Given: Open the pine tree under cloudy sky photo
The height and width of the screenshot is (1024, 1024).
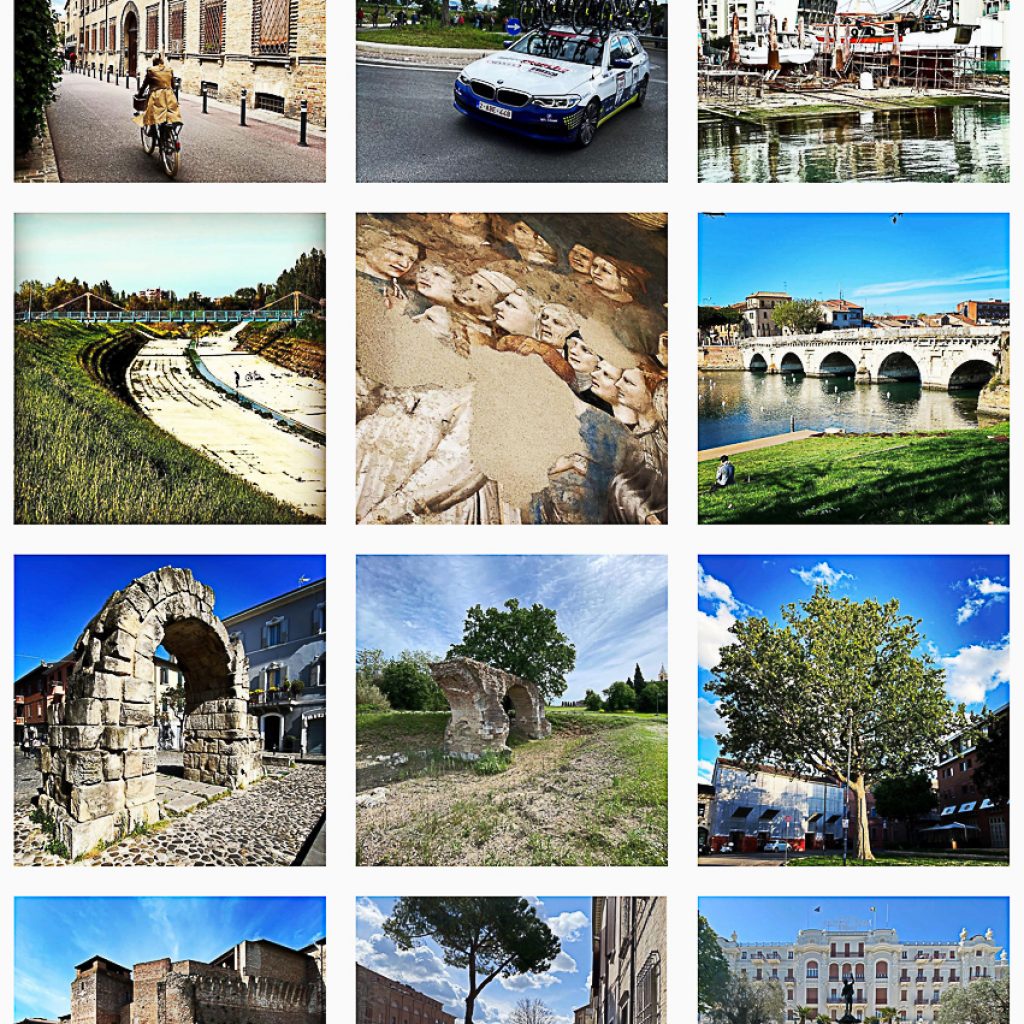Looking at the screenshot, I should pyautogui.click(x=511, y=960).
